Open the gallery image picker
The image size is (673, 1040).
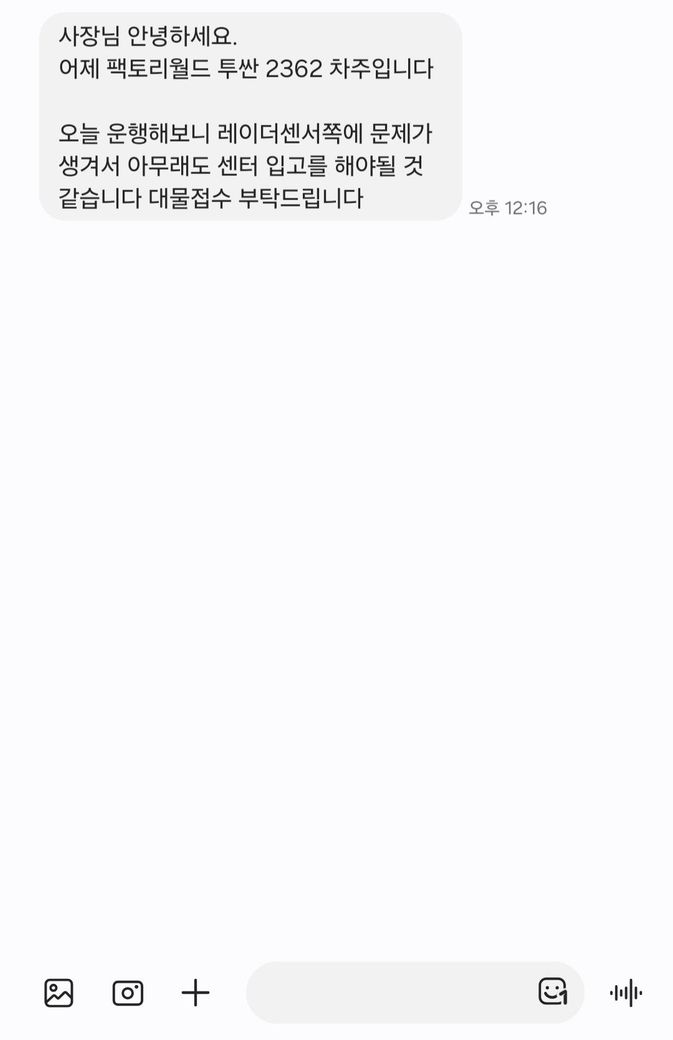click(58, 993)
